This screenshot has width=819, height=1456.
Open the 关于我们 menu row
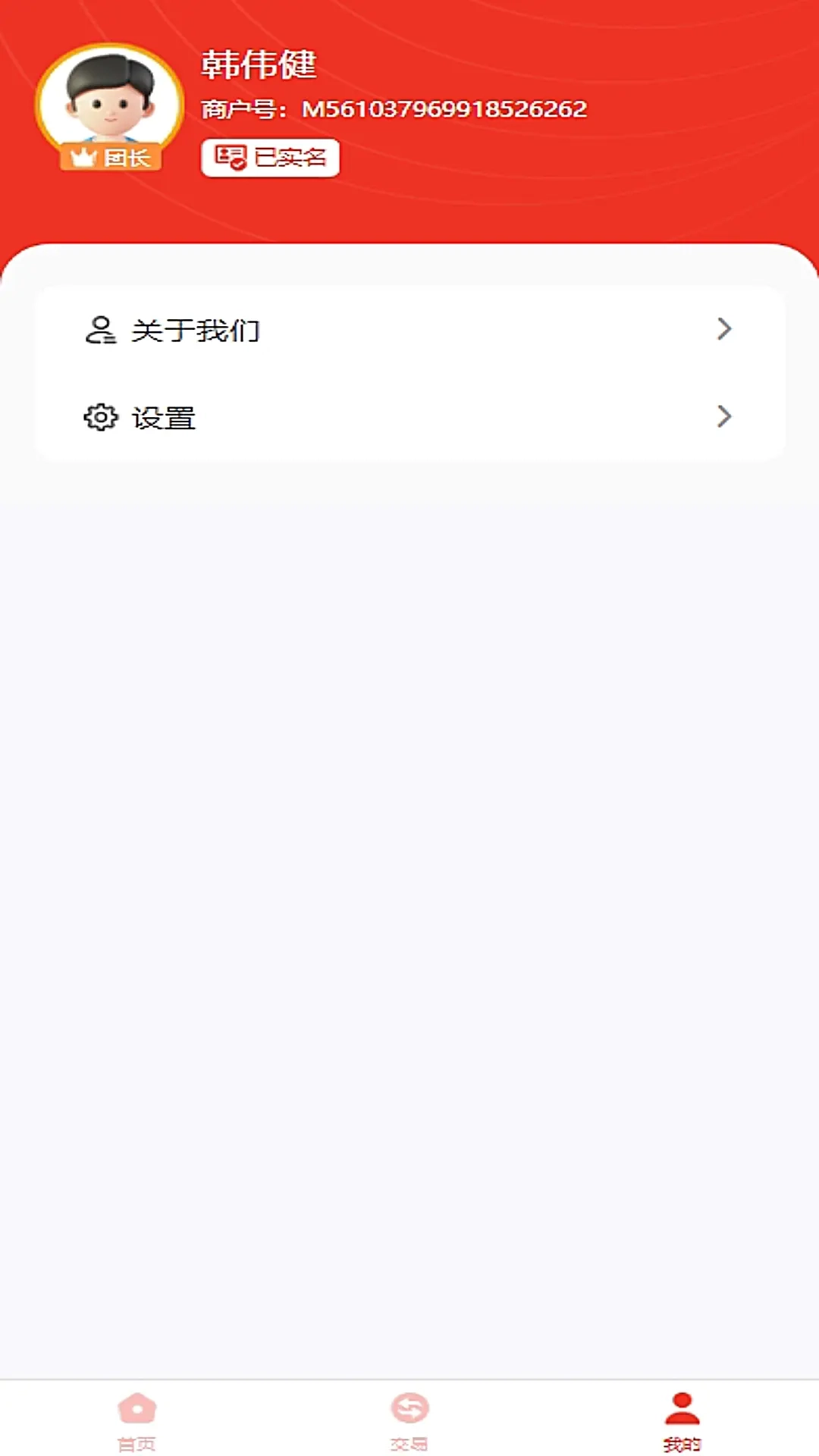(x=409, y=329)
